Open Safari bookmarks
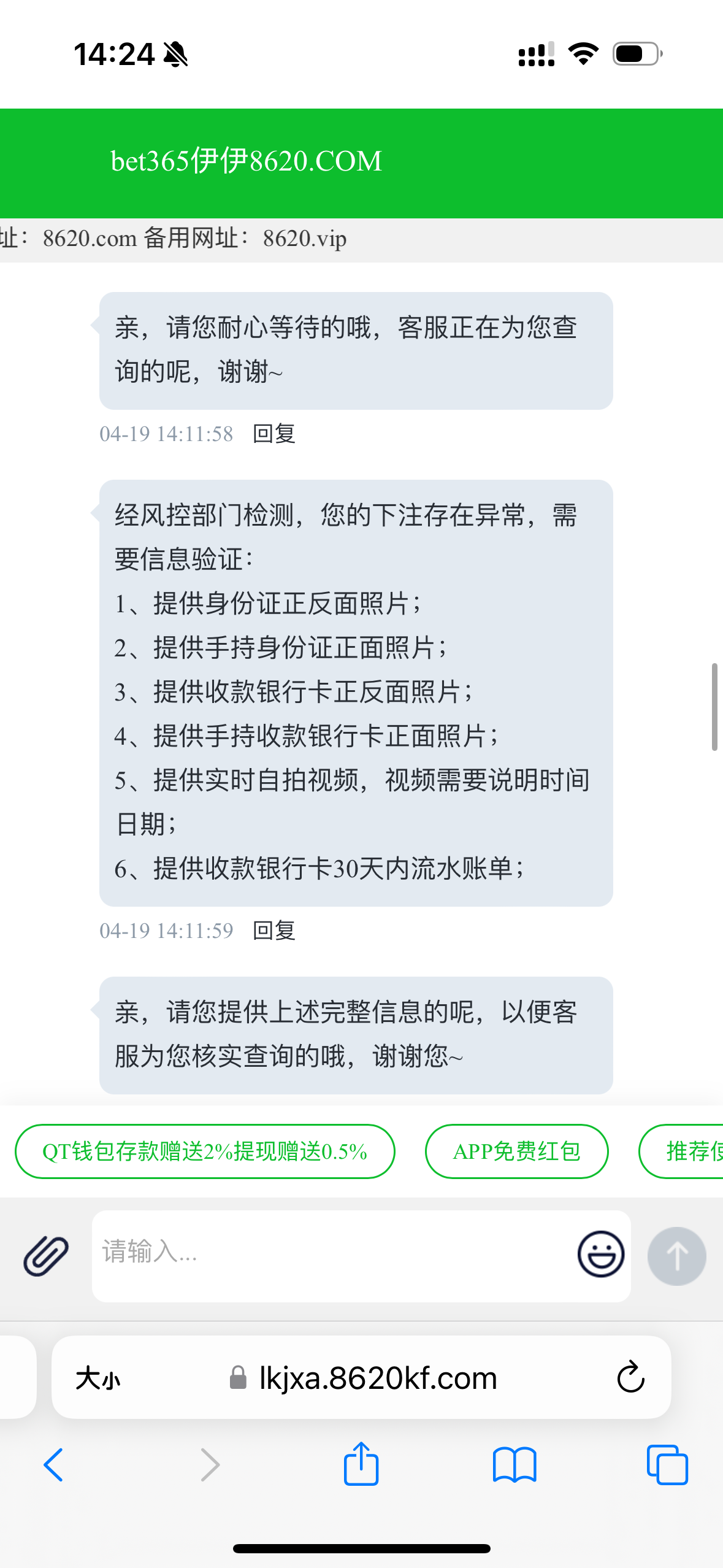723x1568 pixels. 515,1465
